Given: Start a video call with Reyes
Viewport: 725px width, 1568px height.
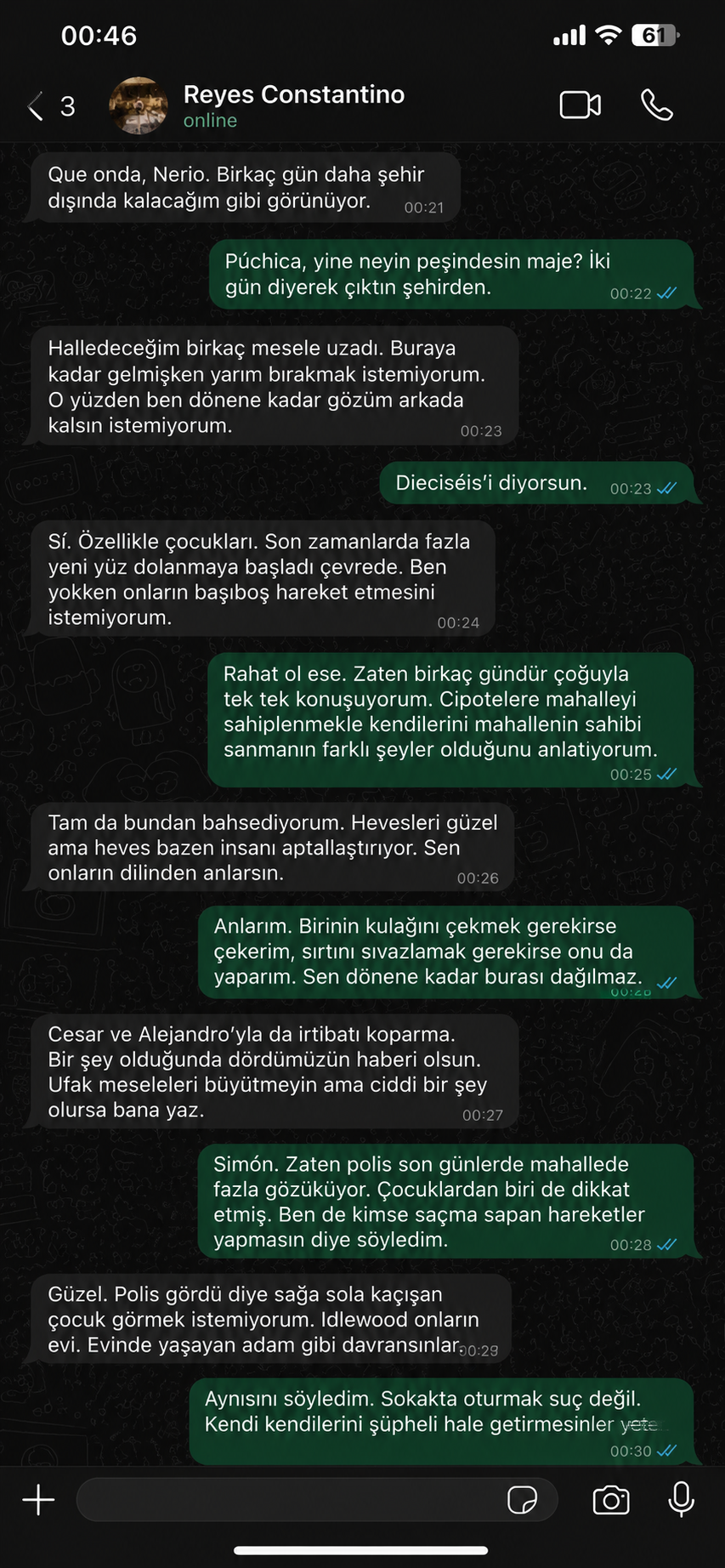Looking at the screenshot, I should pyautogui.click(x=581, y=105).
